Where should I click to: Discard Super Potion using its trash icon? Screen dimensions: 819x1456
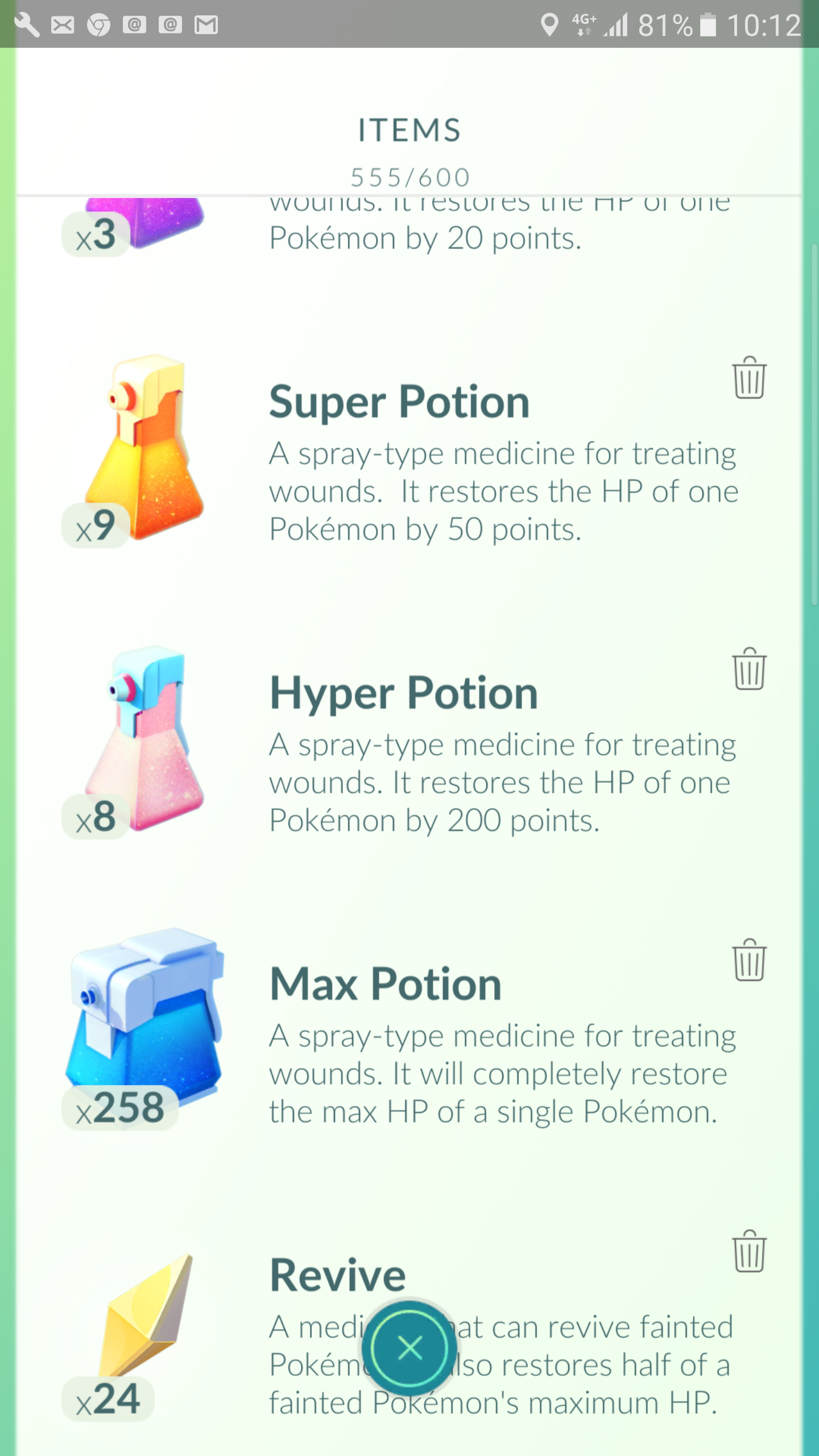(x=749, y=378)
